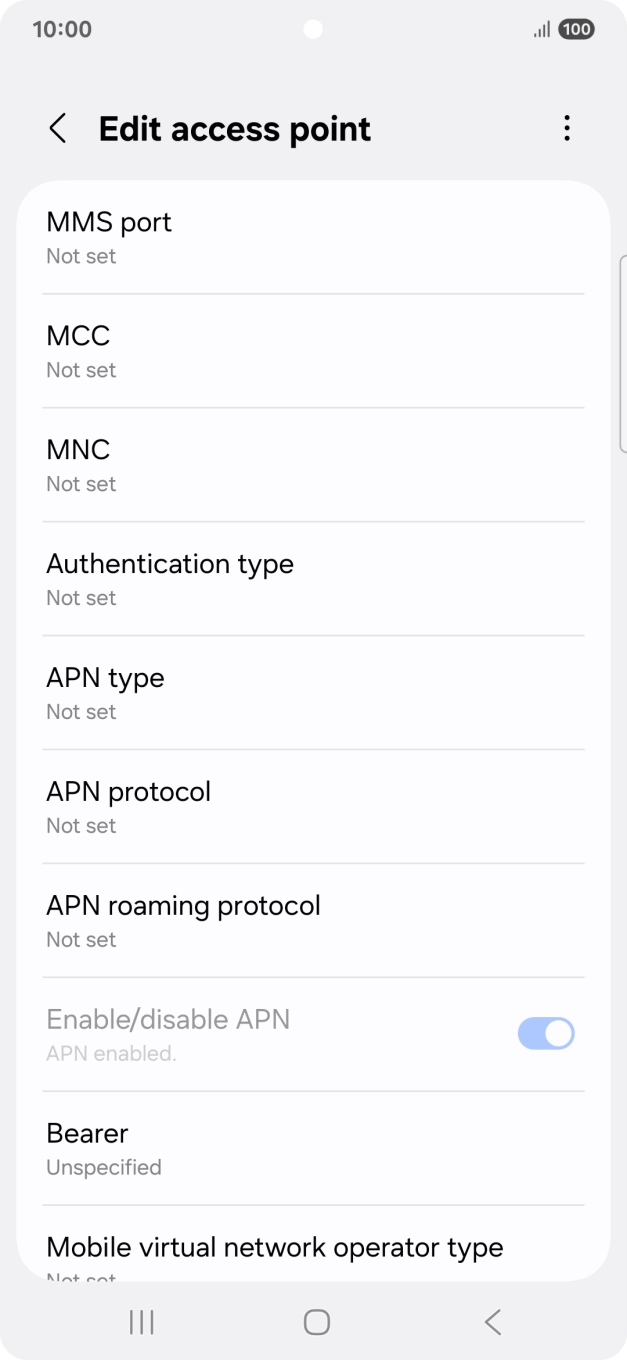Go back from Edit access point

point(58,129)
